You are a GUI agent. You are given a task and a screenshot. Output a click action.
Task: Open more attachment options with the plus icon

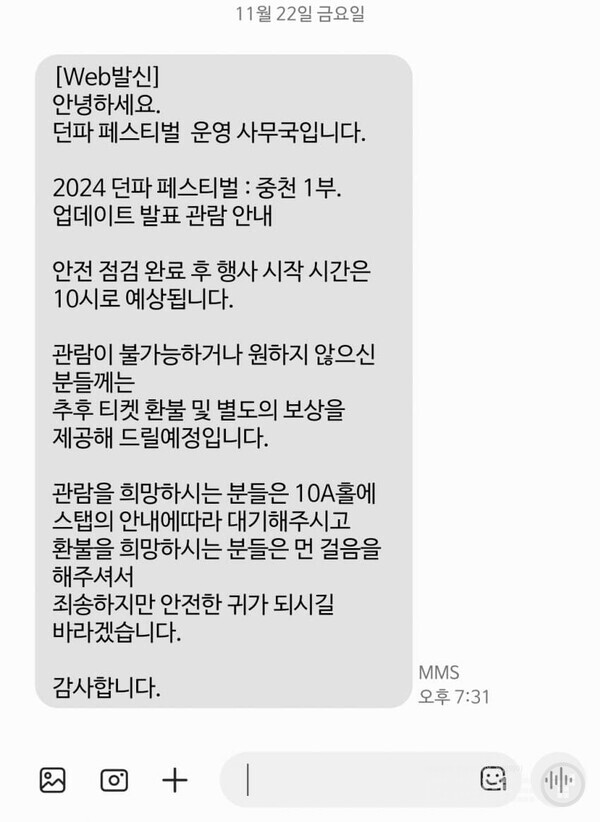(176, 779)
